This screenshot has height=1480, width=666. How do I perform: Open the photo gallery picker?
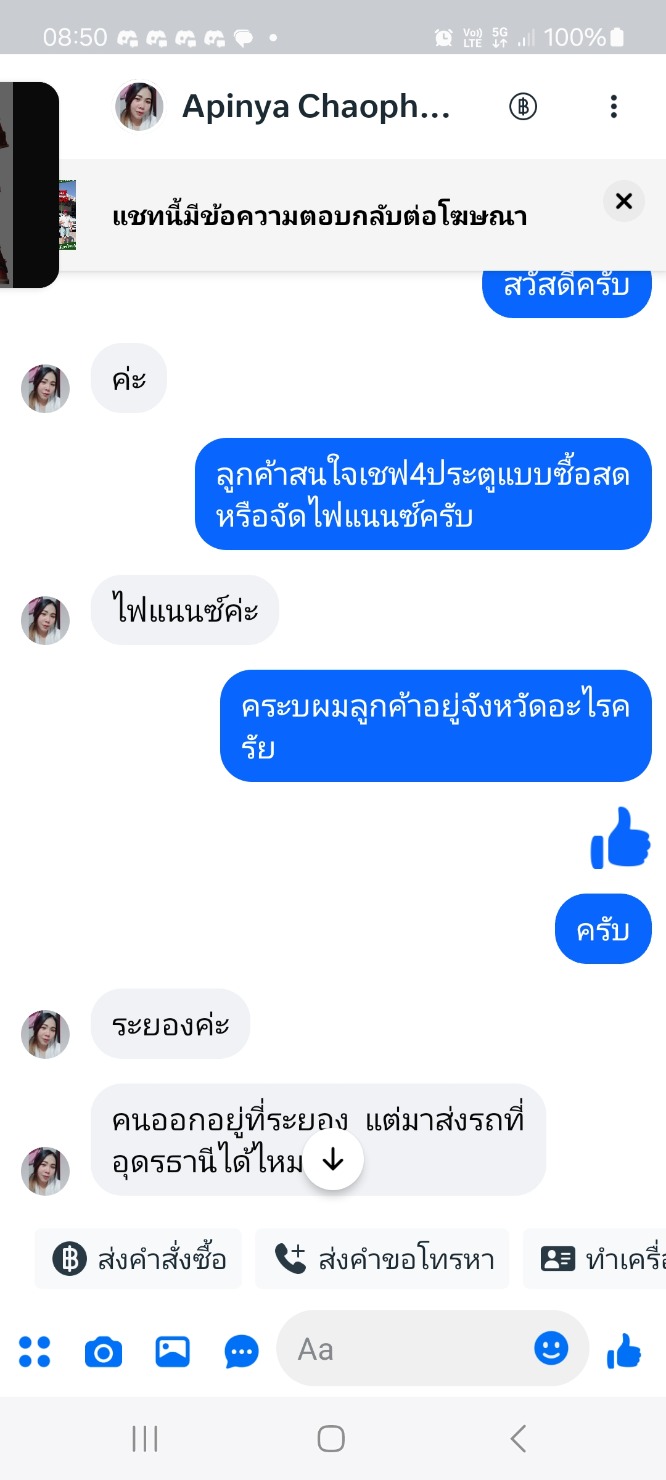coord(172,1351)
